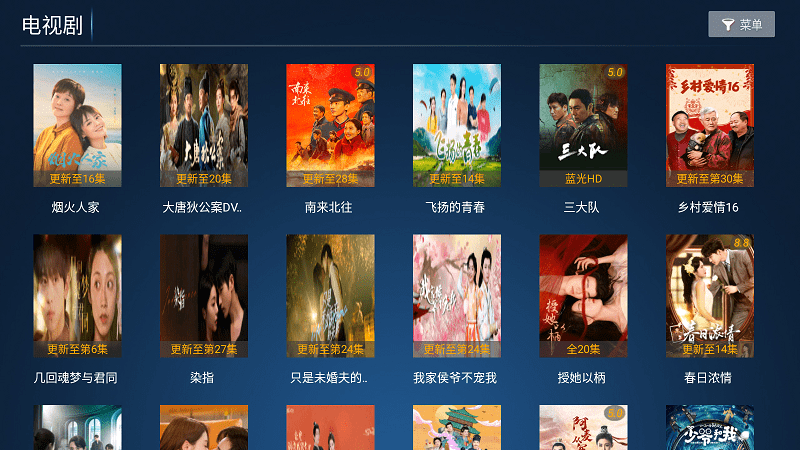Image resolution: width=800 pixels, height=450 pixels.
Task: Open the 三大队 card
Action: pyautogui.click(x=583, y=126)
